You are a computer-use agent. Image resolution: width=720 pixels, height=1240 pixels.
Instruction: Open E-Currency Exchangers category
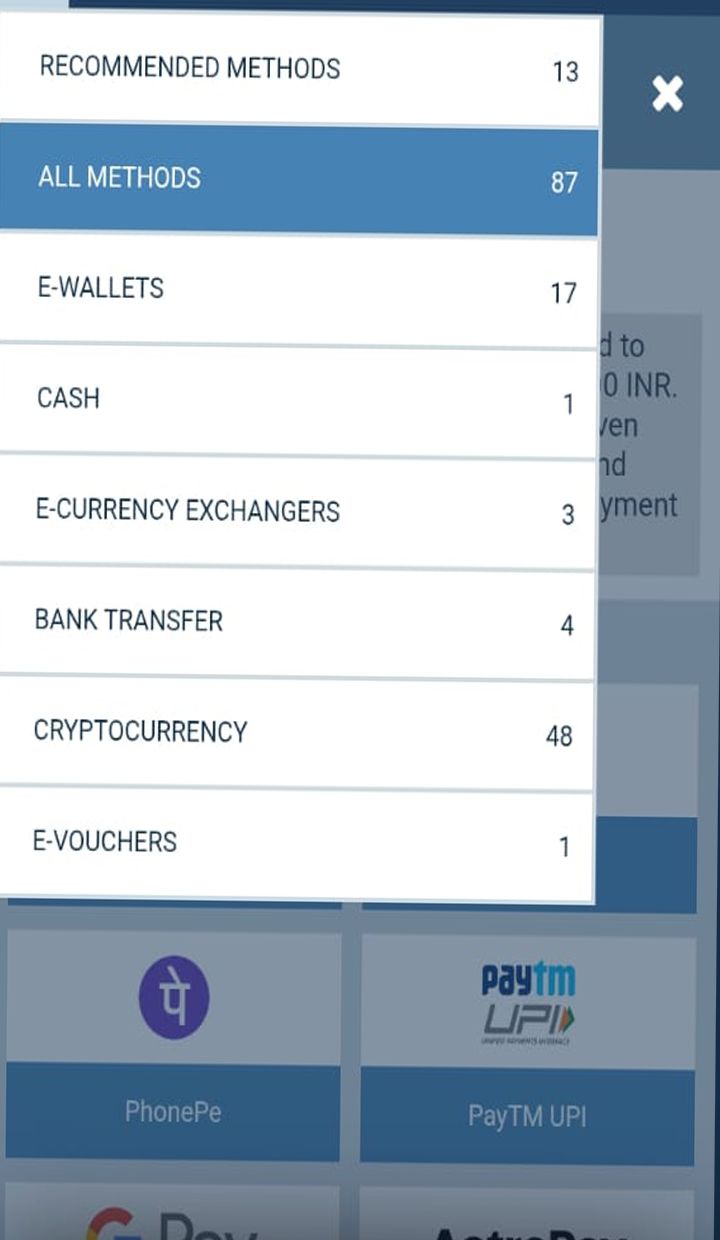tap(298, 511)
